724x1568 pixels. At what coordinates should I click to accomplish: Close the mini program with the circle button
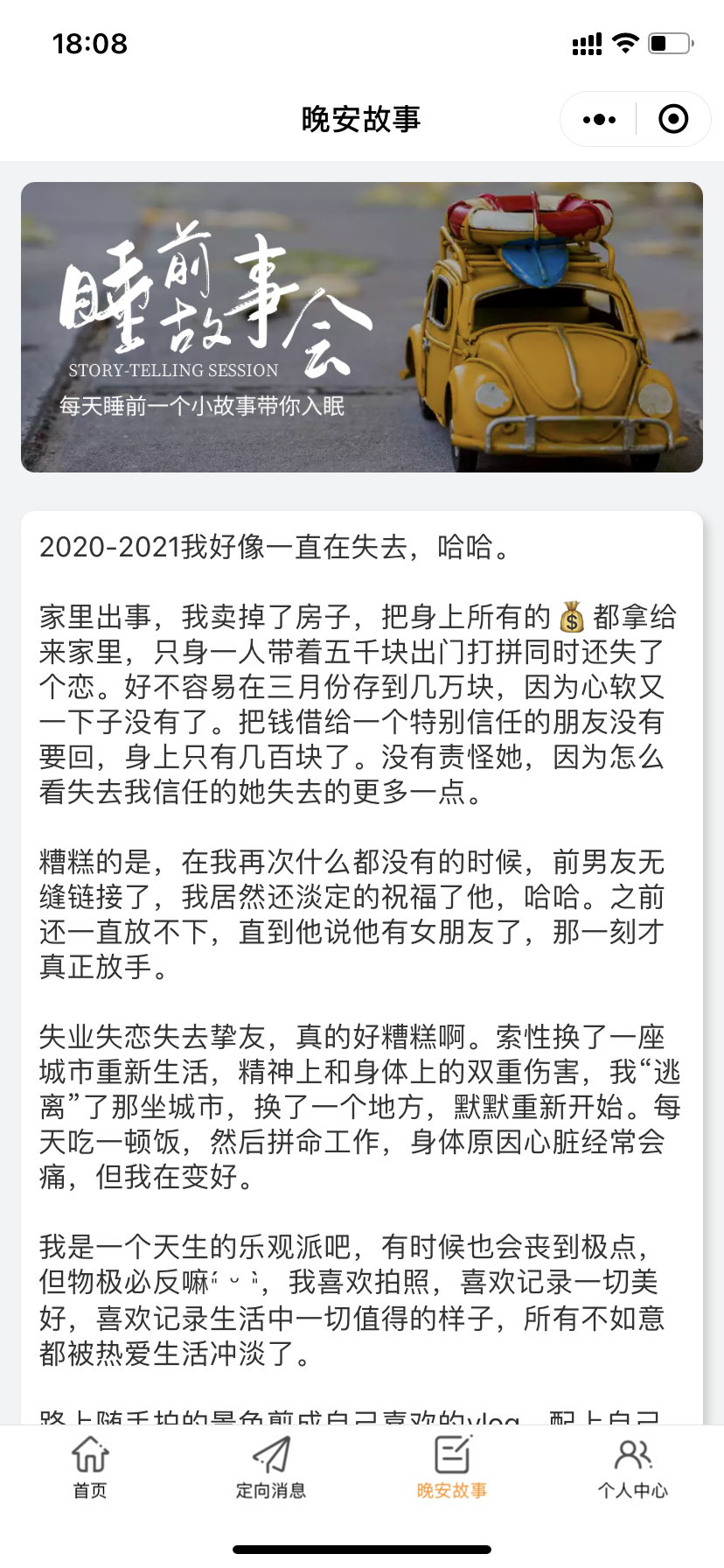[673, 119]
